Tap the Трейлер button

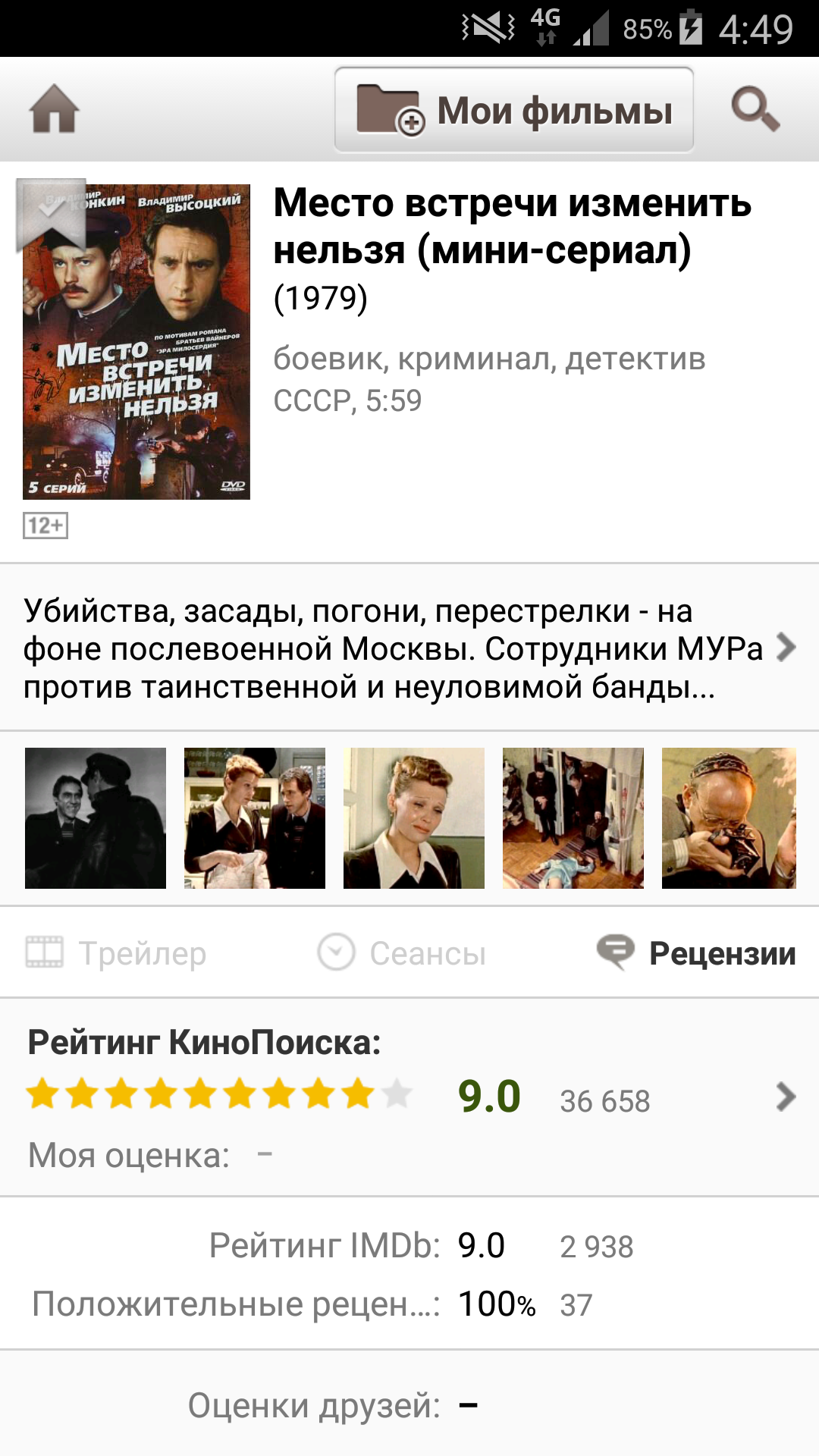point(116,952)
